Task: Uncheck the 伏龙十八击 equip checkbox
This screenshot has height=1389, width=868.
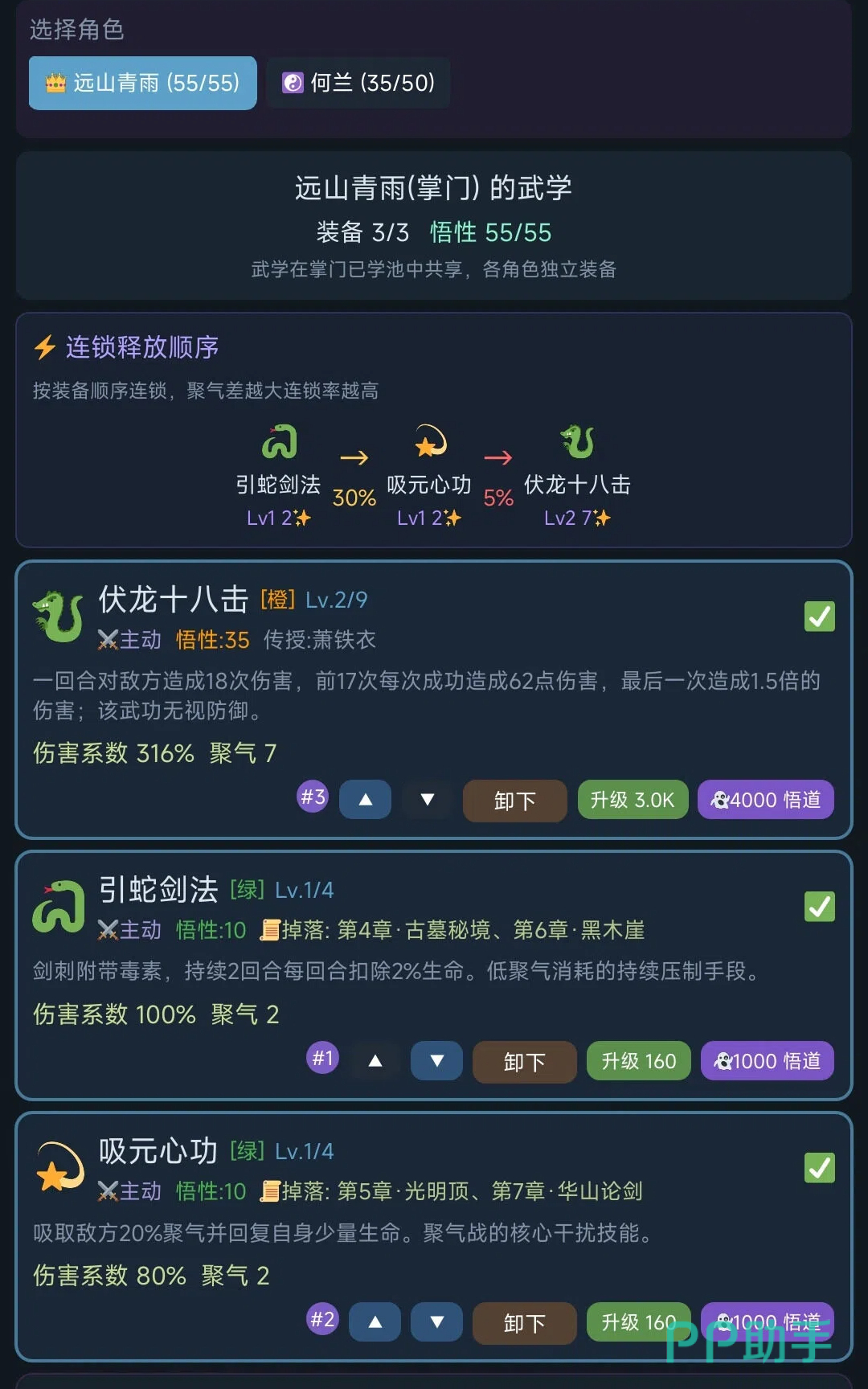Action: pyautogui.click(x=819, y=617)
